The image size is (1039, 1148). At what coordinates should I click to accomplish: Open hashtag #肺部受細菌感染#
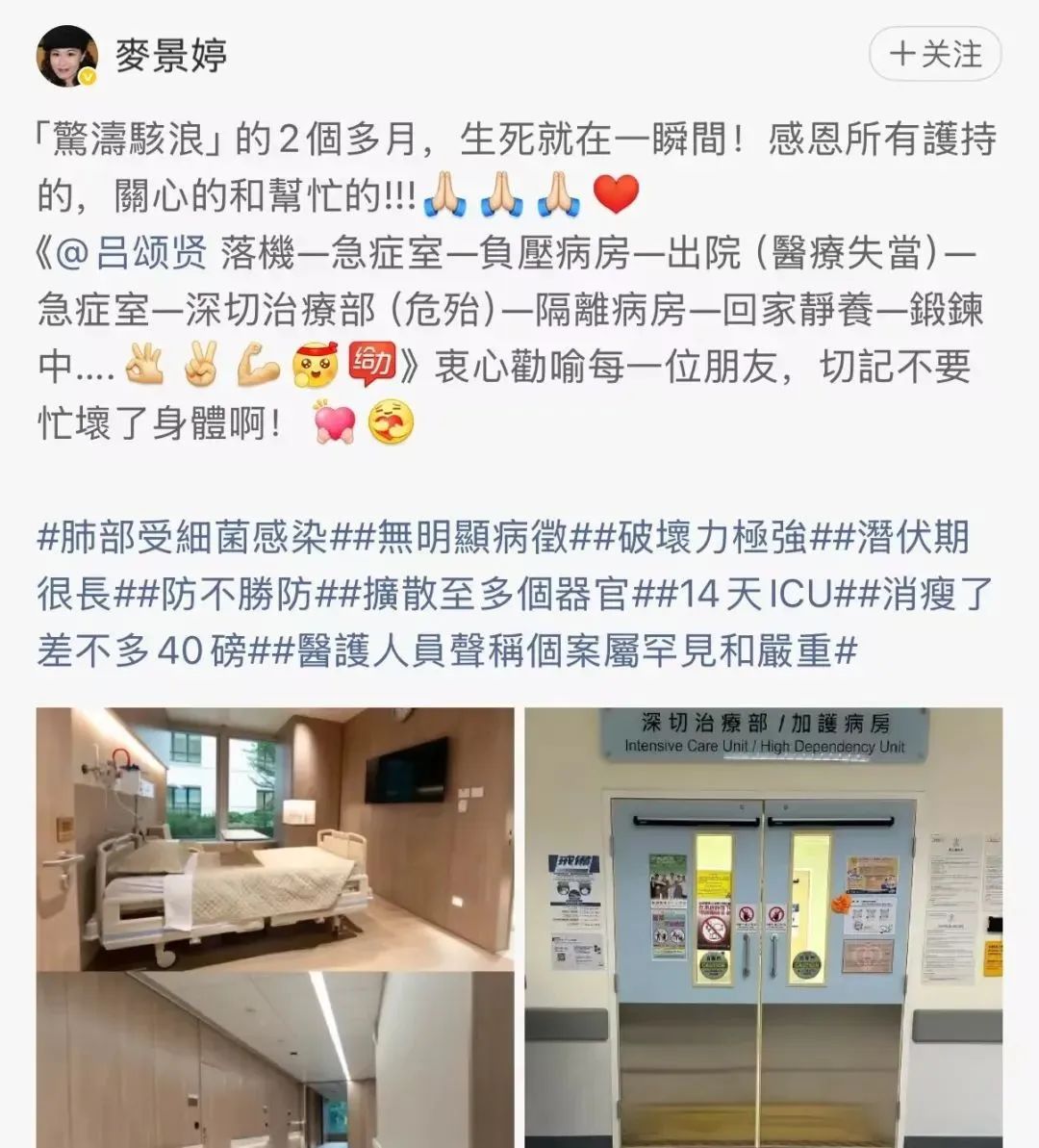[183, 538]
